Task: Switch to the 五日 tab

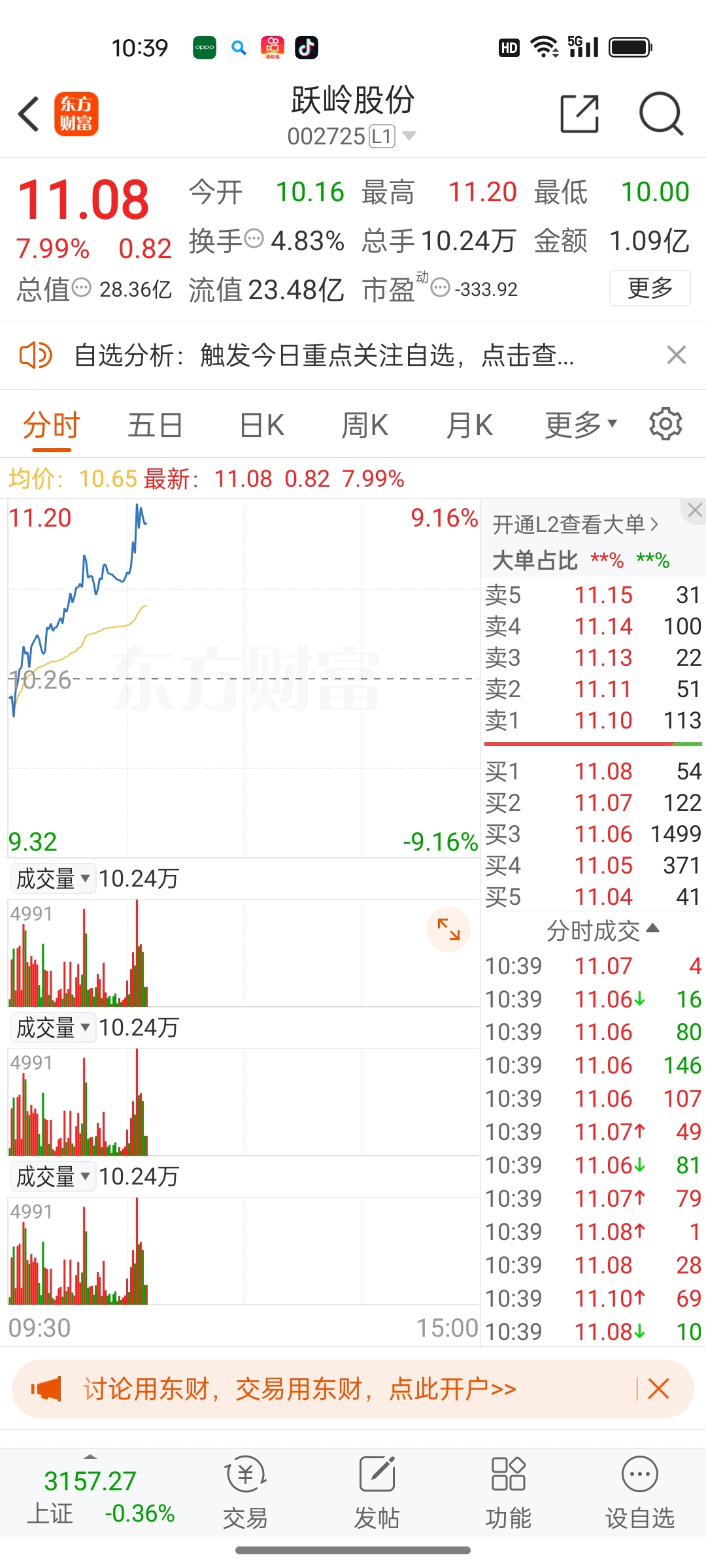Action: click(154, 424)
